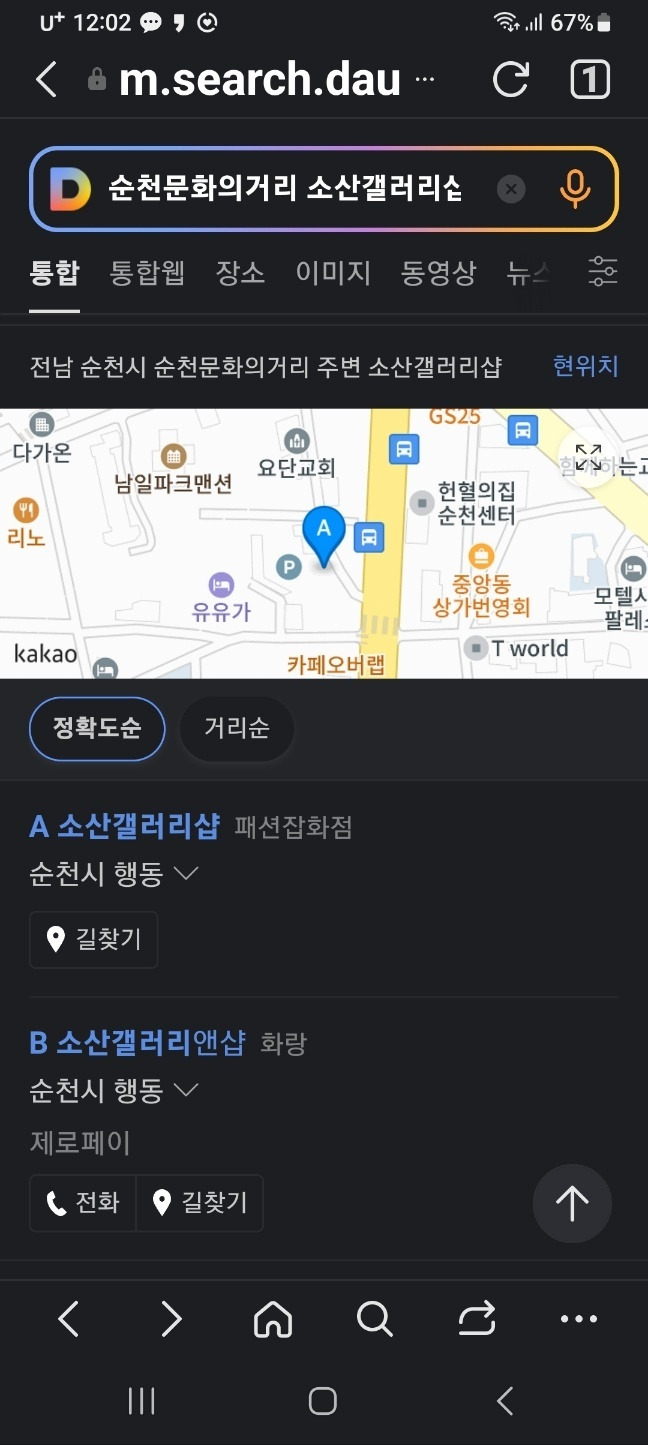
Task: Start voice search with the microphone
Action: tap(574, 189)
